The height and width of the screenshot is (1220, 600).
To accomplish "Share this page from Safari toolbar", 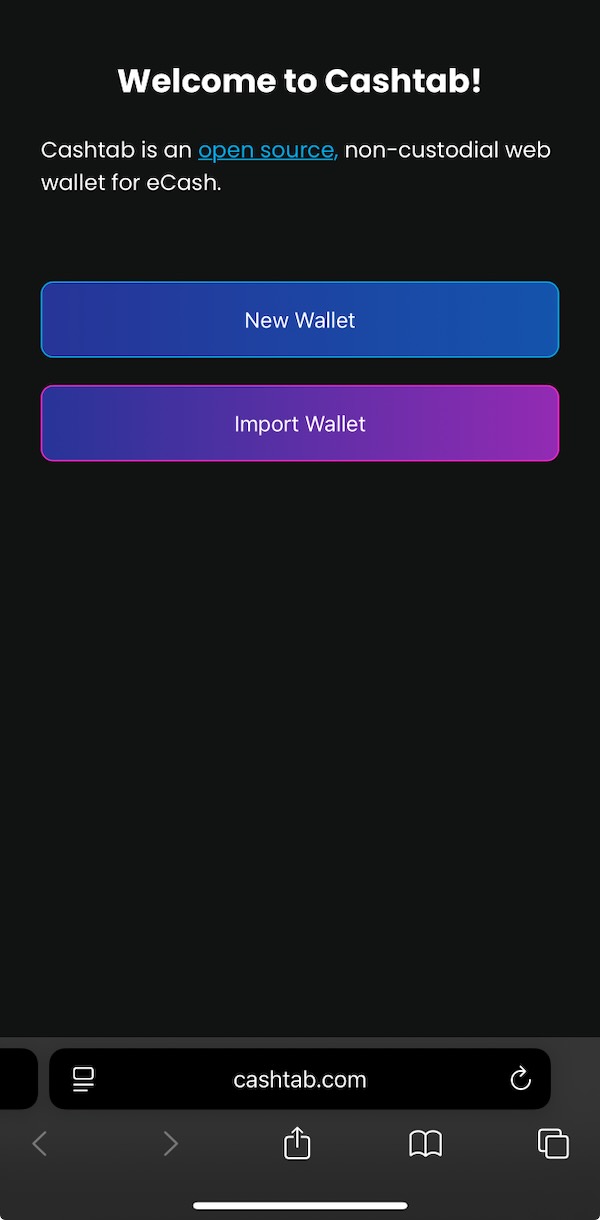I will pos(297,1143).
